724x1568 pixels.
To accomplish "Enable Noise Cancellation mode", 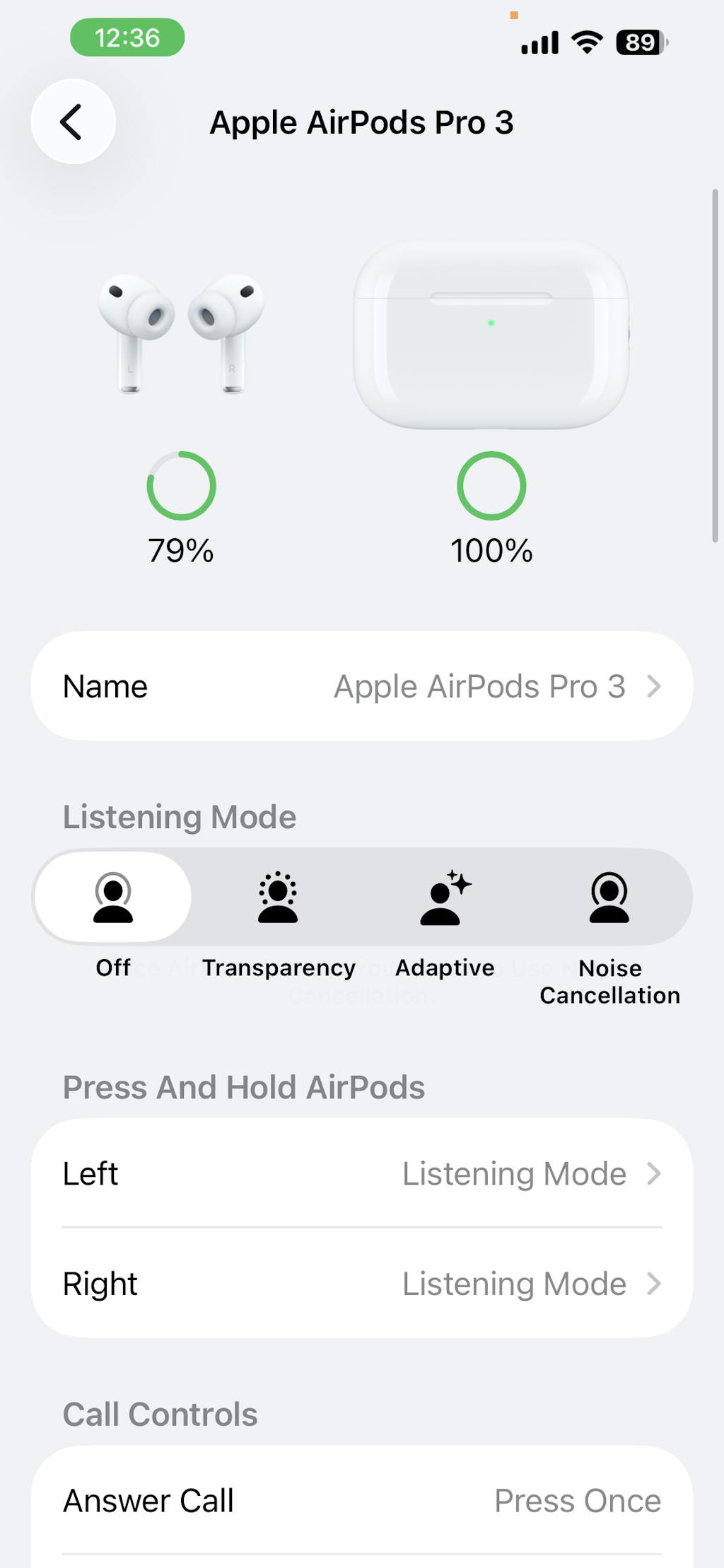I will pyautogui.click(x=609, y=898).
